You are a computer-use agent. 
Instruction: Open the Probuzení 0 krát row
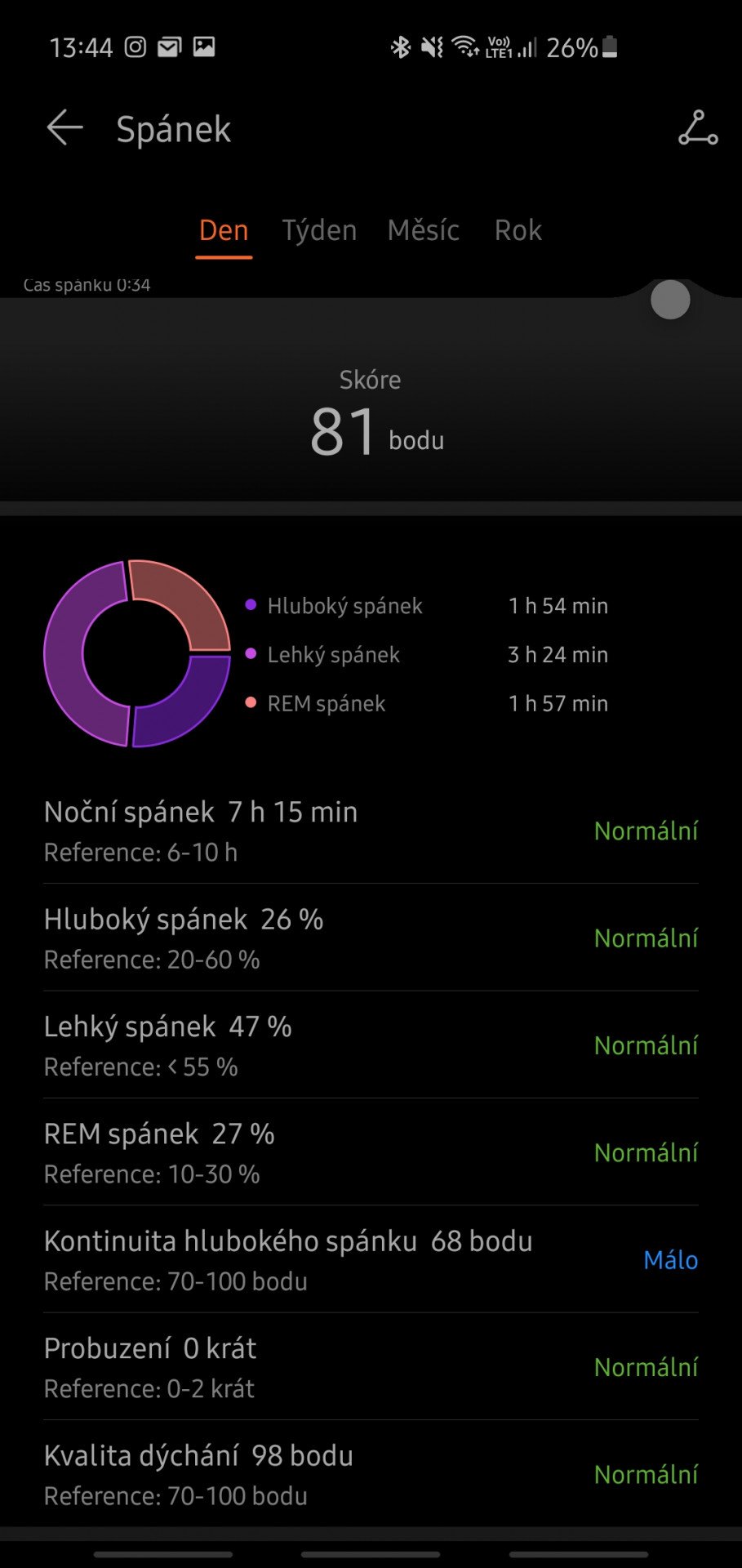(371, 1366)
